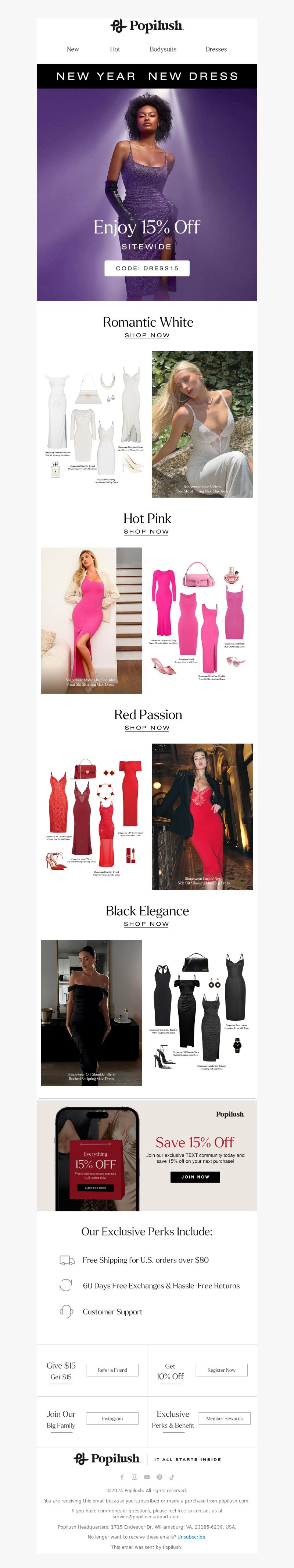This screenshot has height=1568, width=294.
Task: Open the YouTube icon in the footer
Action: coord(147,1477)
